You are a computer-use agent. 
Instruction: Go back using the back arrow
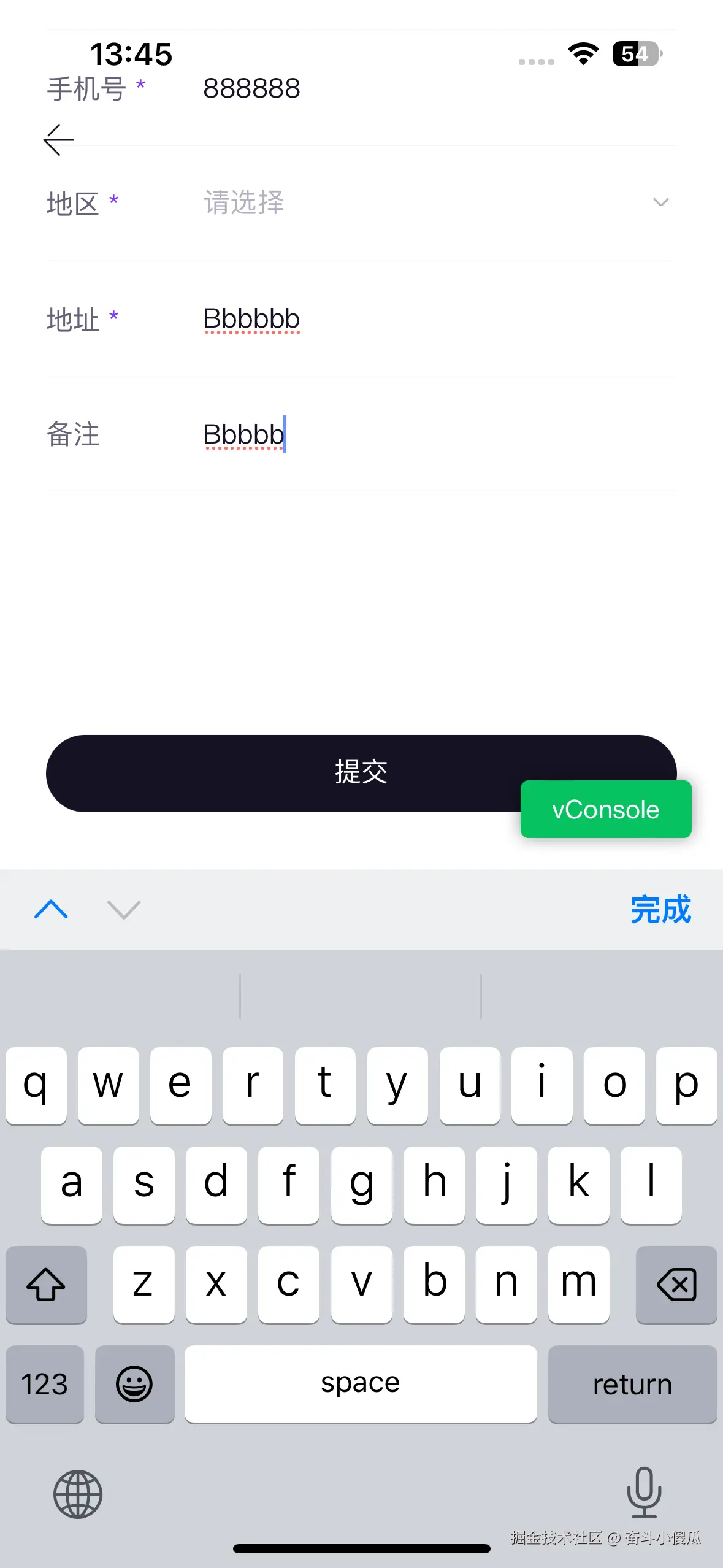58,139
